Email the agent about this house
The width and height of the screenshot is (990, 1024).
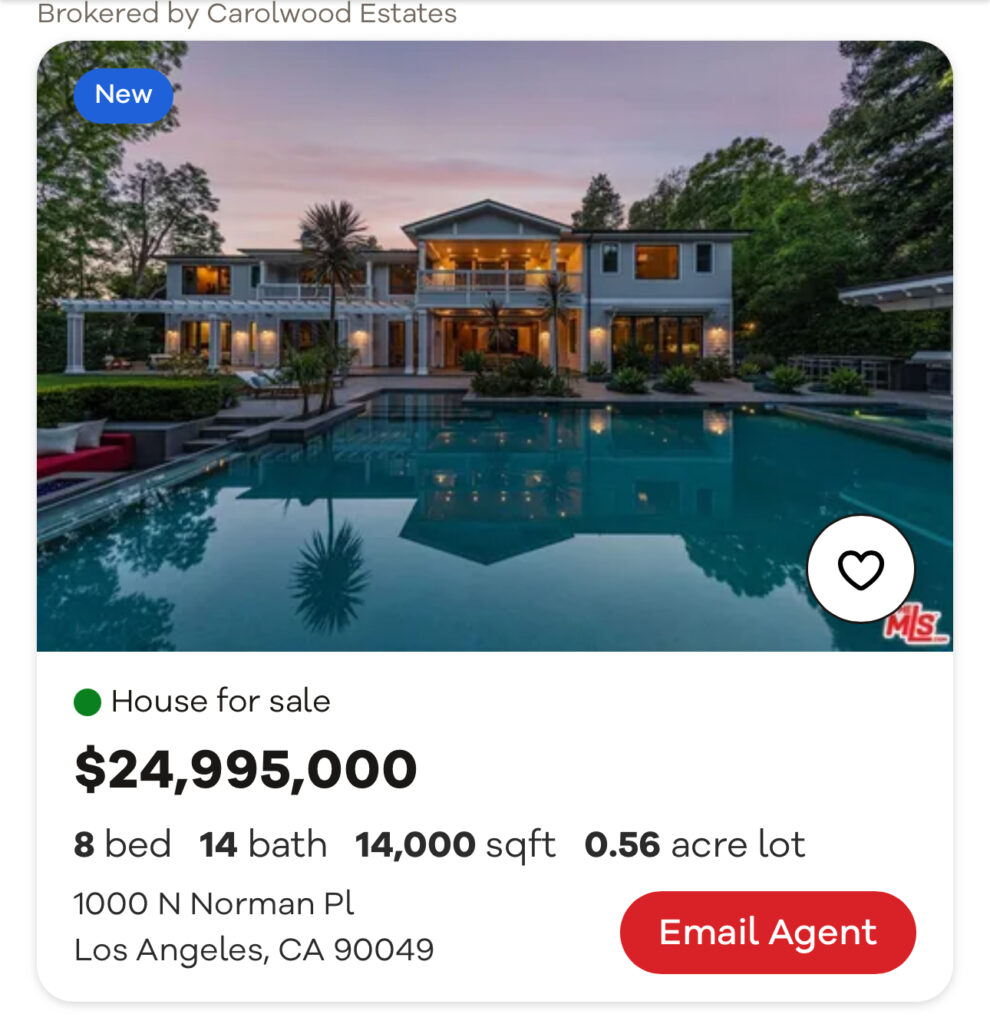tap(767, 932)
